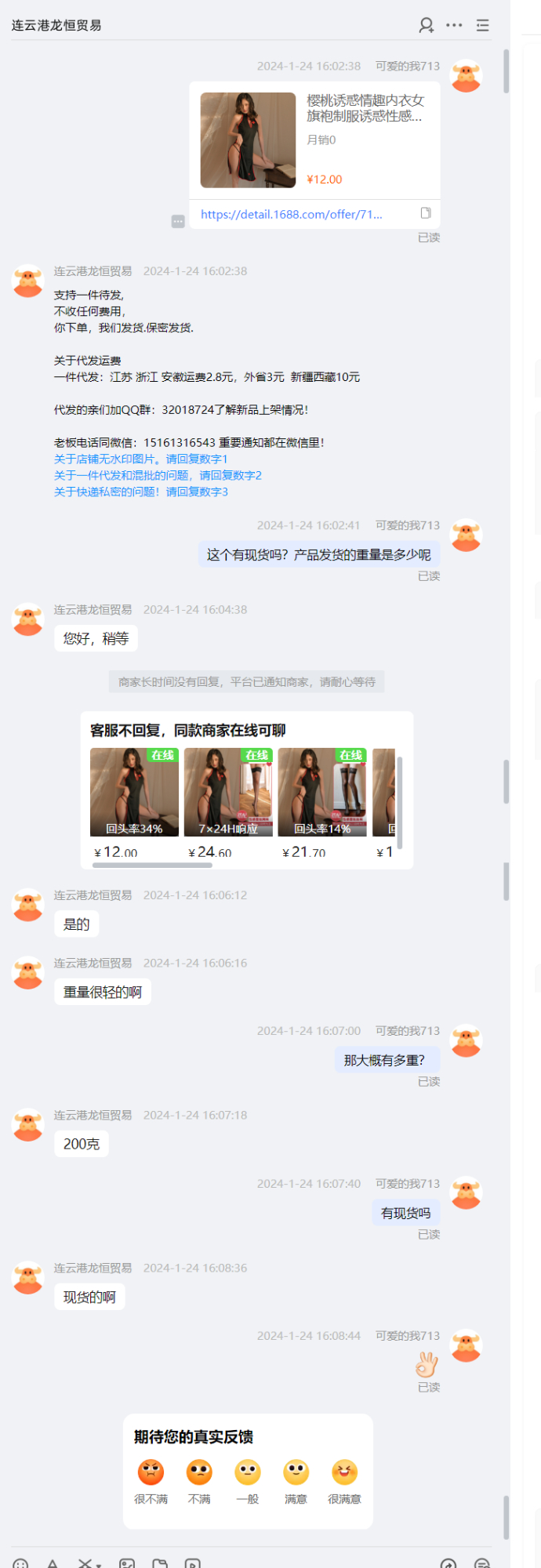Open the emoji picker in the toolbar

click(x=20, y=1563)
